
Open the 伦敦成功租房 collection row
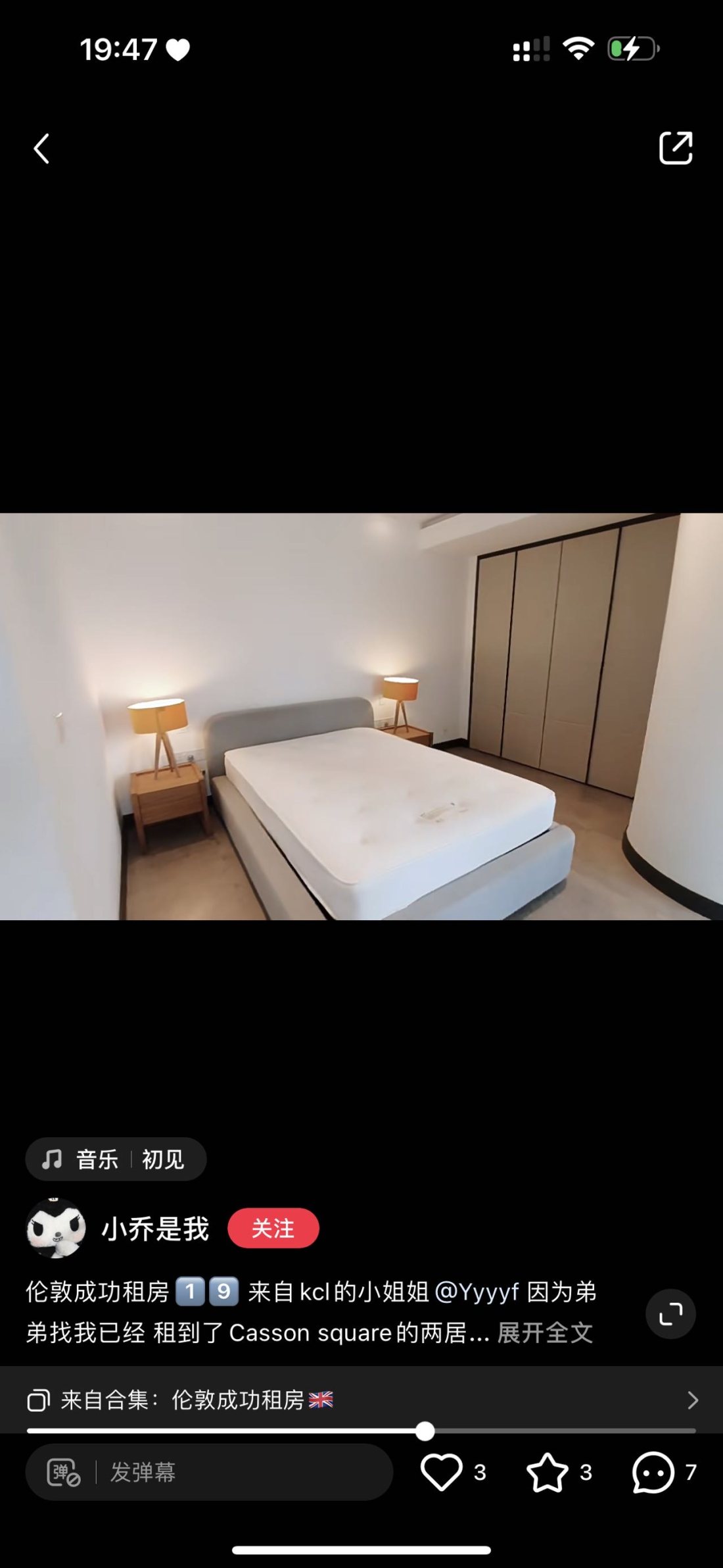[361, 1400]
